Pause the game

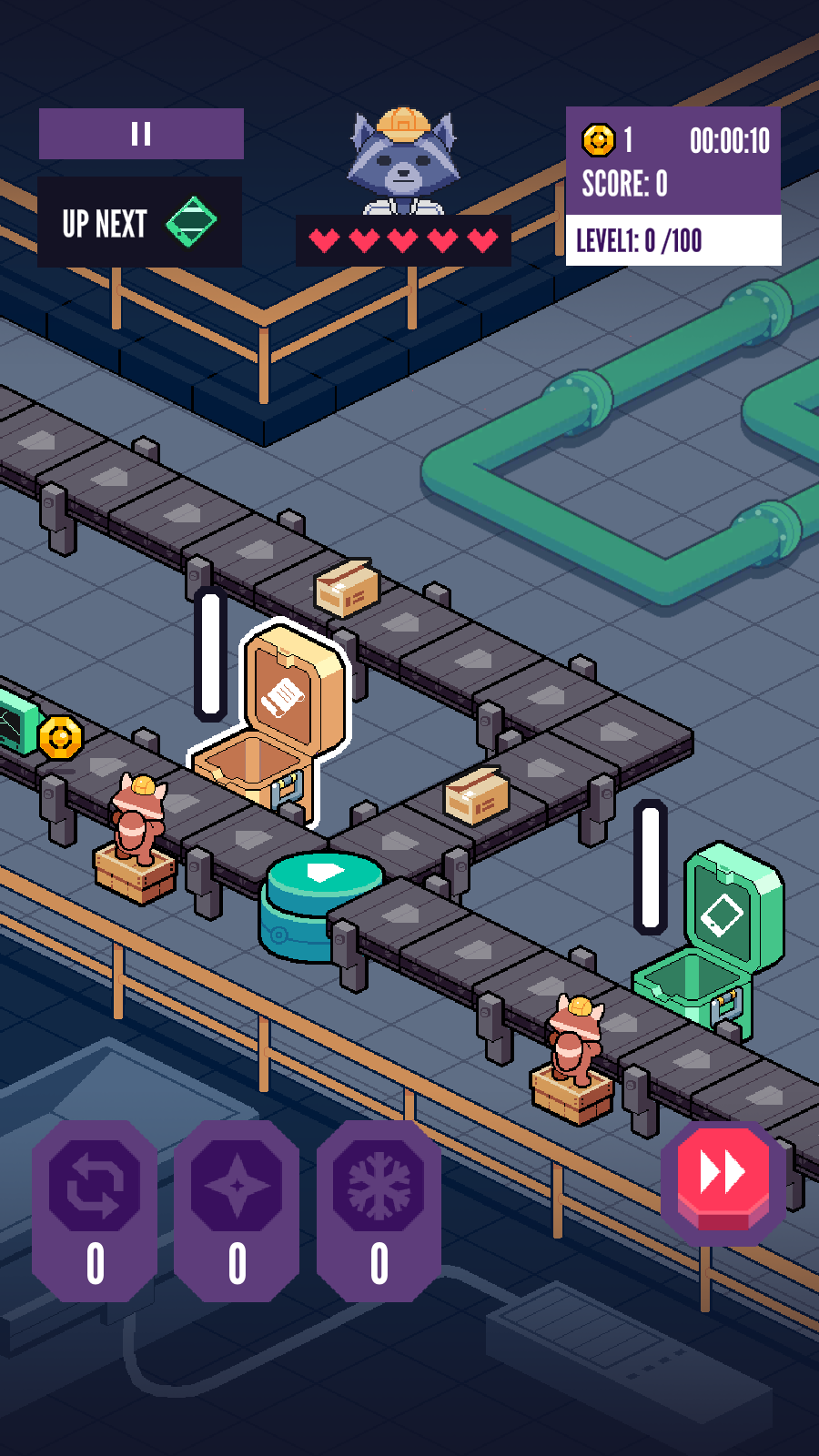[141, 134]
